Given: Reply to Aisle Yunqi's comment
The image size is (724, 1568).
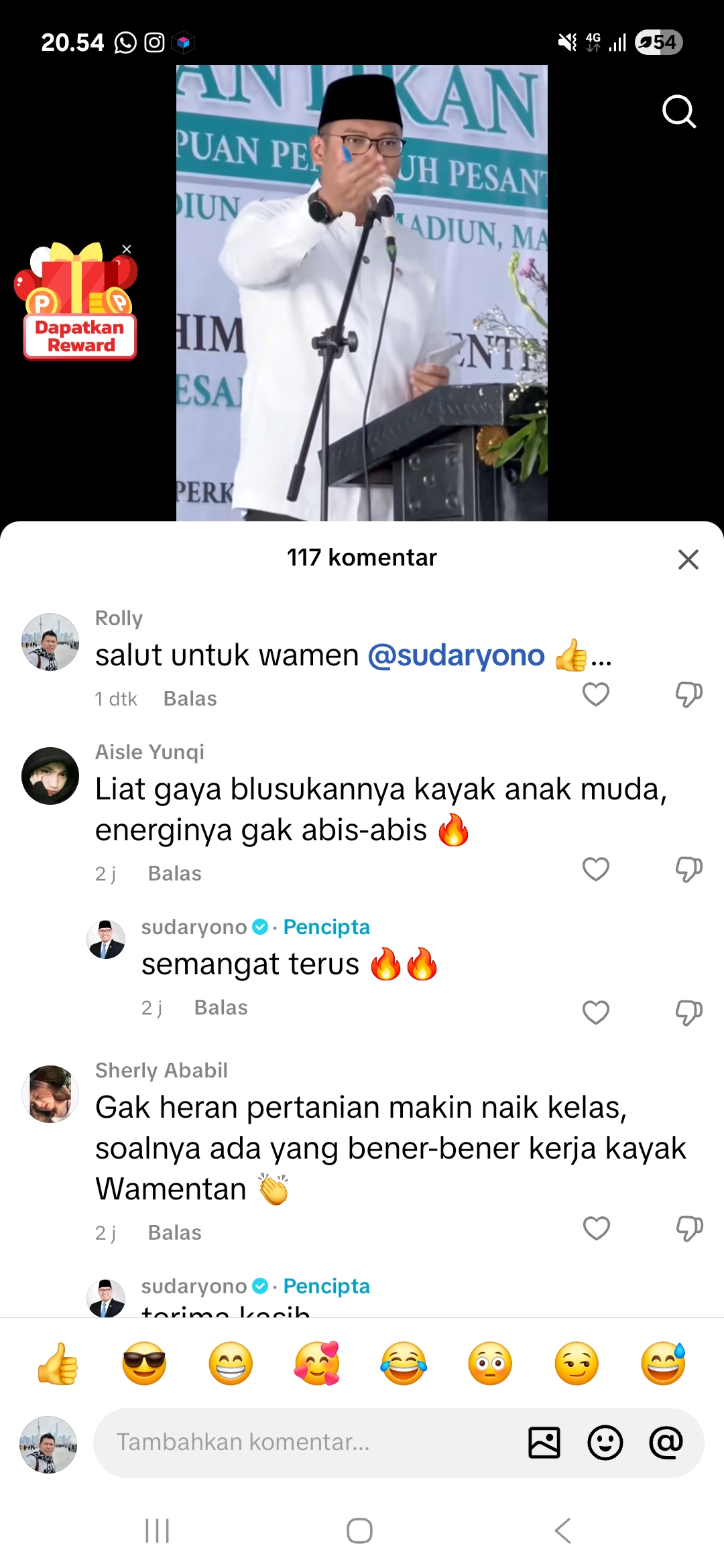Looking at the screenshot, I should coord(174,874).
